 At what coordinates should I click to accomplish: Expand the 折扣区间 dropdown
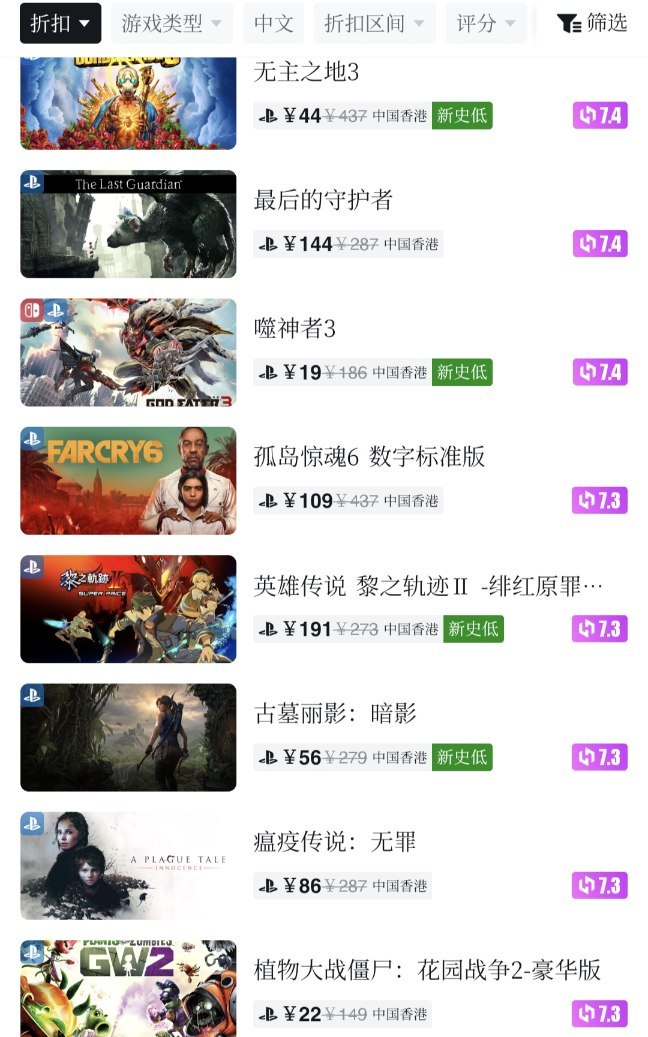click(x=374, y=23)
